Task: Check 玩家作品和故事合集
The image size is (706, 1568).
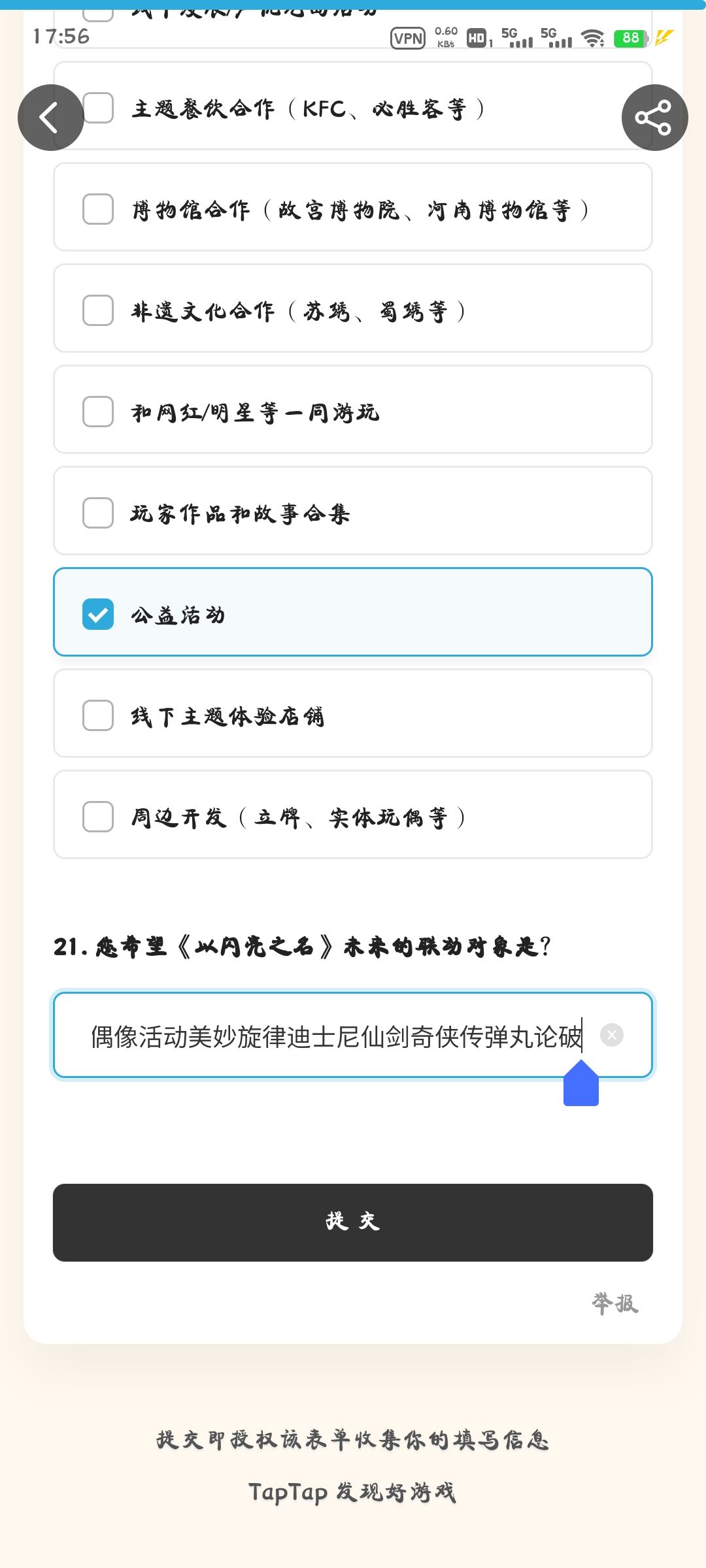Action: [x=98, y=514]
